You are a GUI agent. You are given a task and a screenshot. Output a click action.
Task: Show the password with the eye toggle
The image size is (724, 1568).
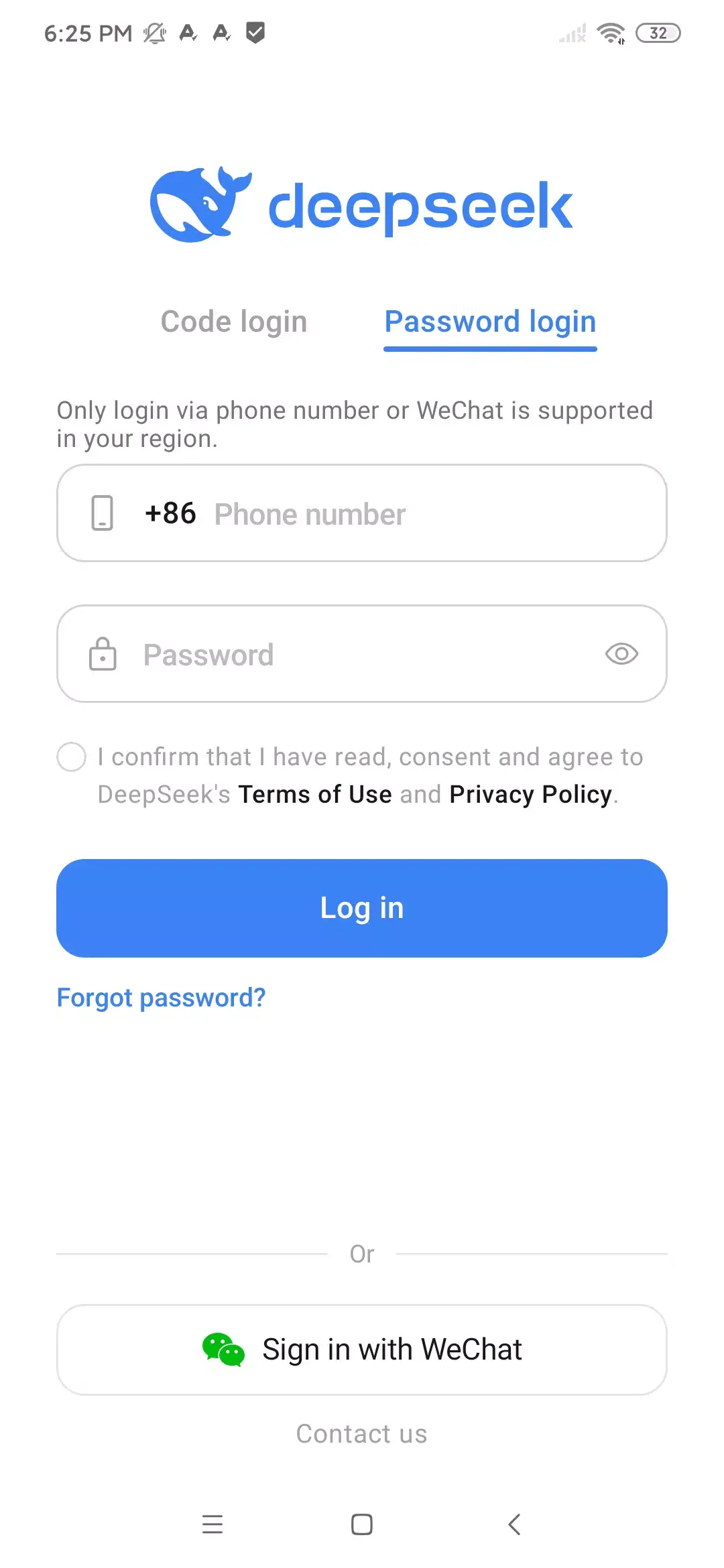(621, 653)
